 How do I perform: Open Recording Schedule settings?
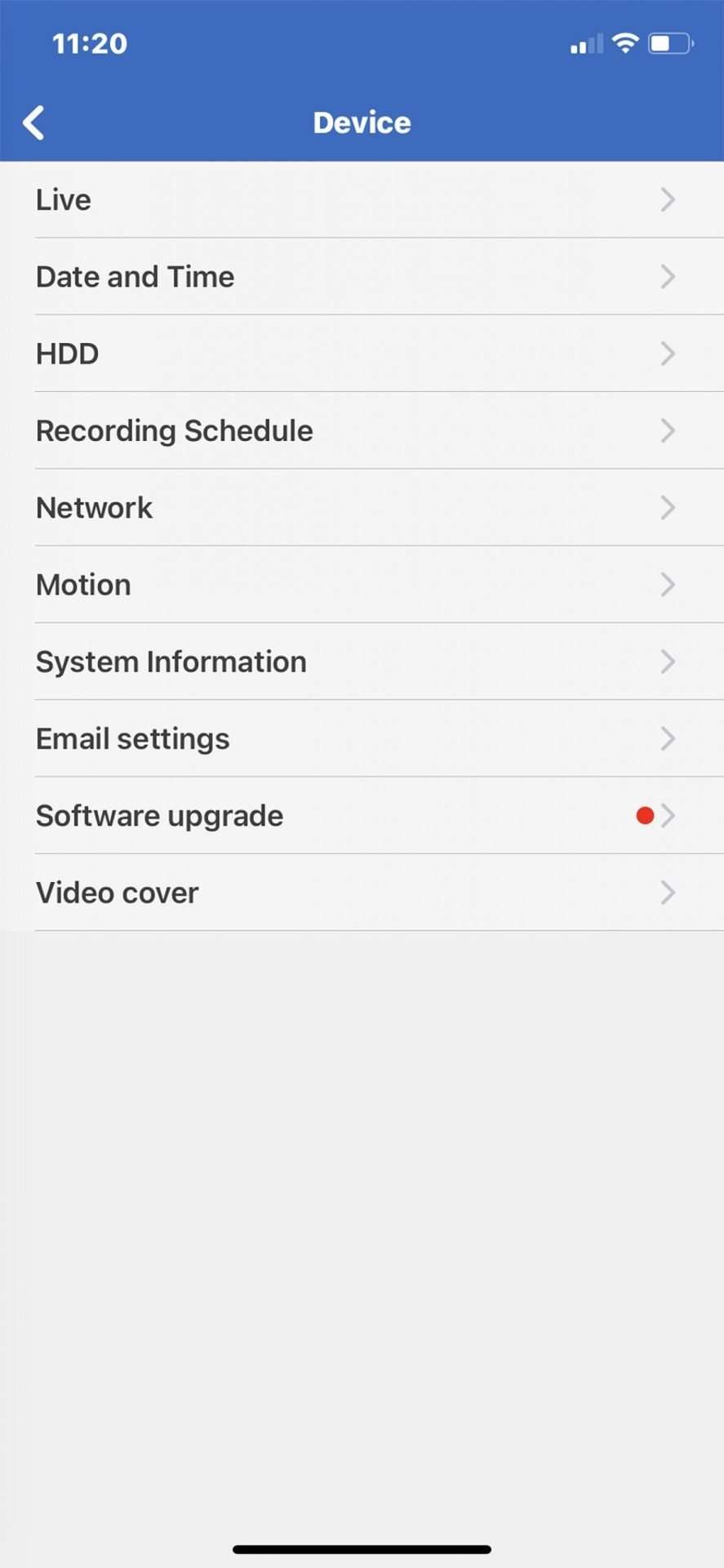(x=362, y=430)
